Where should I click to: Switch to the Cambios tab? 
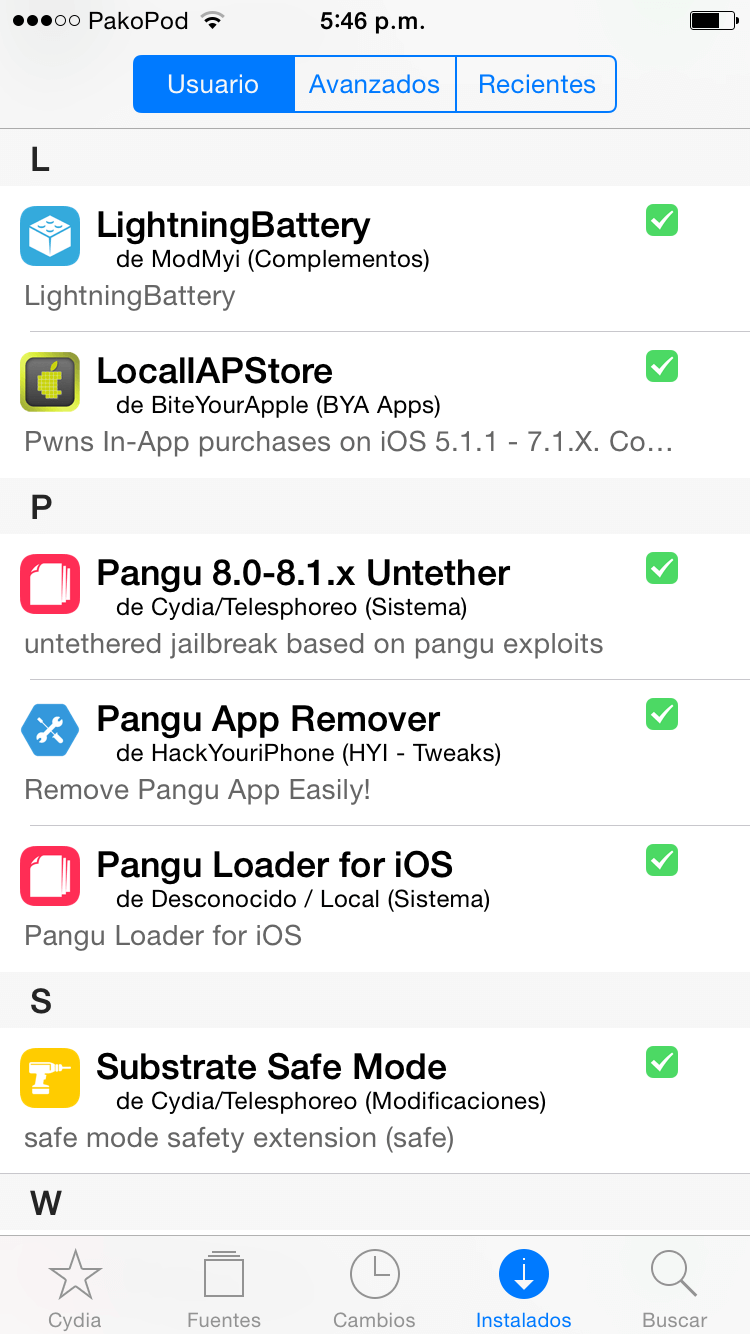[x=374, y=1288]
